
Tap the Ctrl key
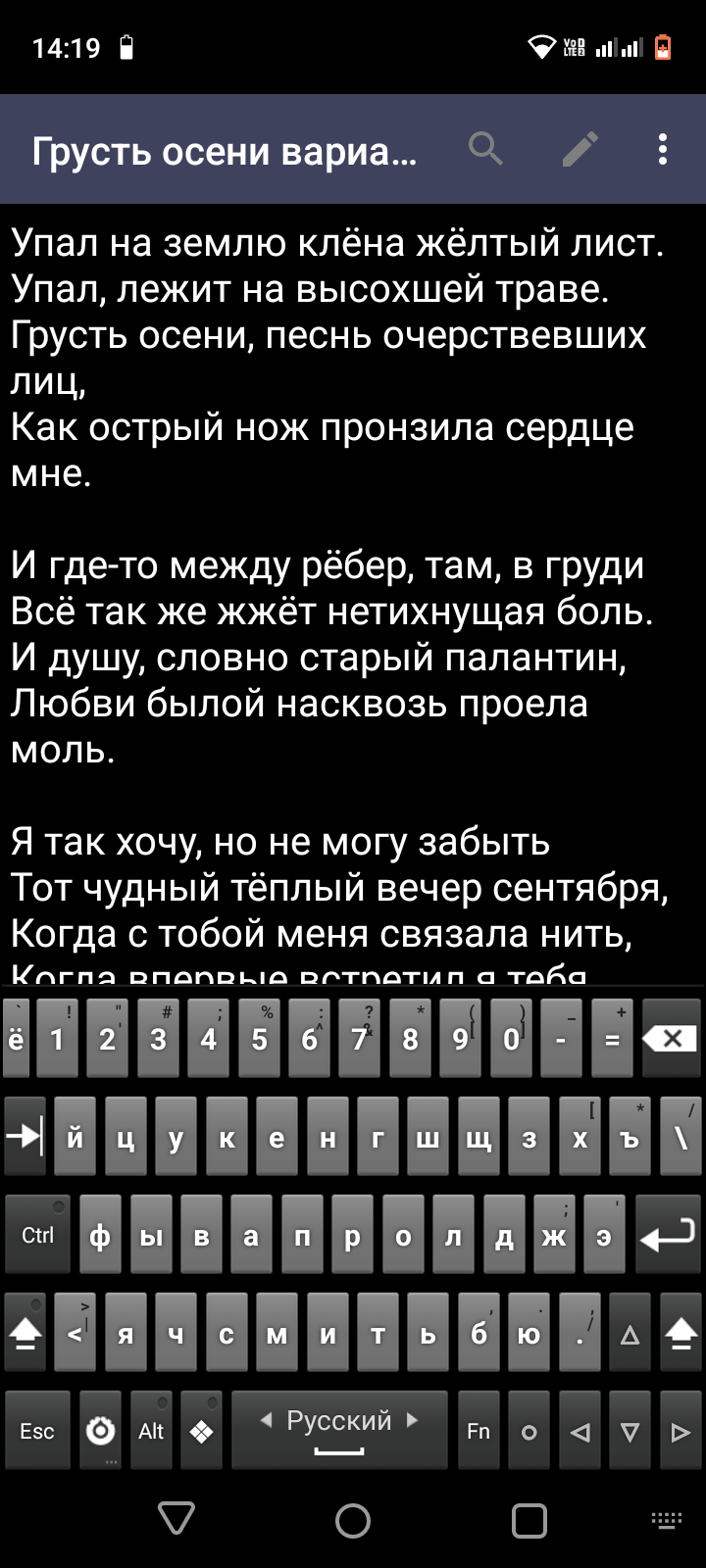[x=37, y=1235]
